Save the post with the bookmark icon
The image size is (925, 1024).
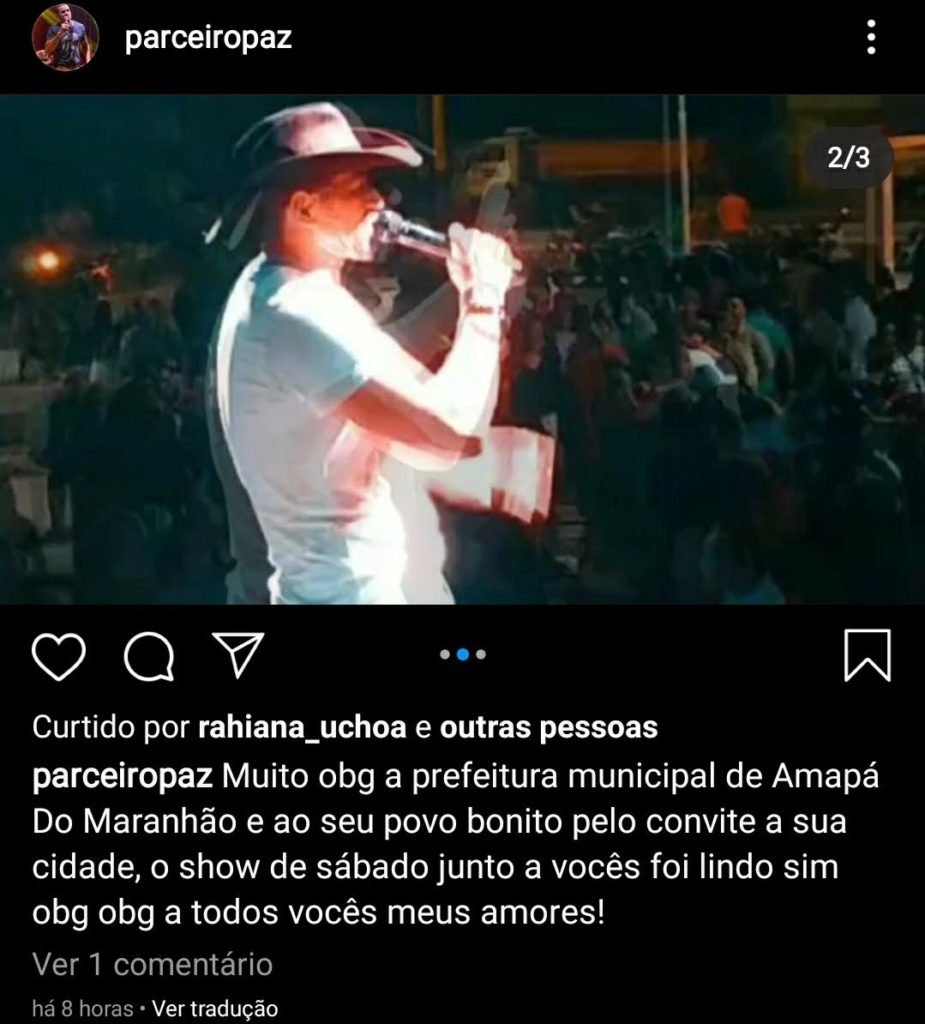(x=867, y=655)
